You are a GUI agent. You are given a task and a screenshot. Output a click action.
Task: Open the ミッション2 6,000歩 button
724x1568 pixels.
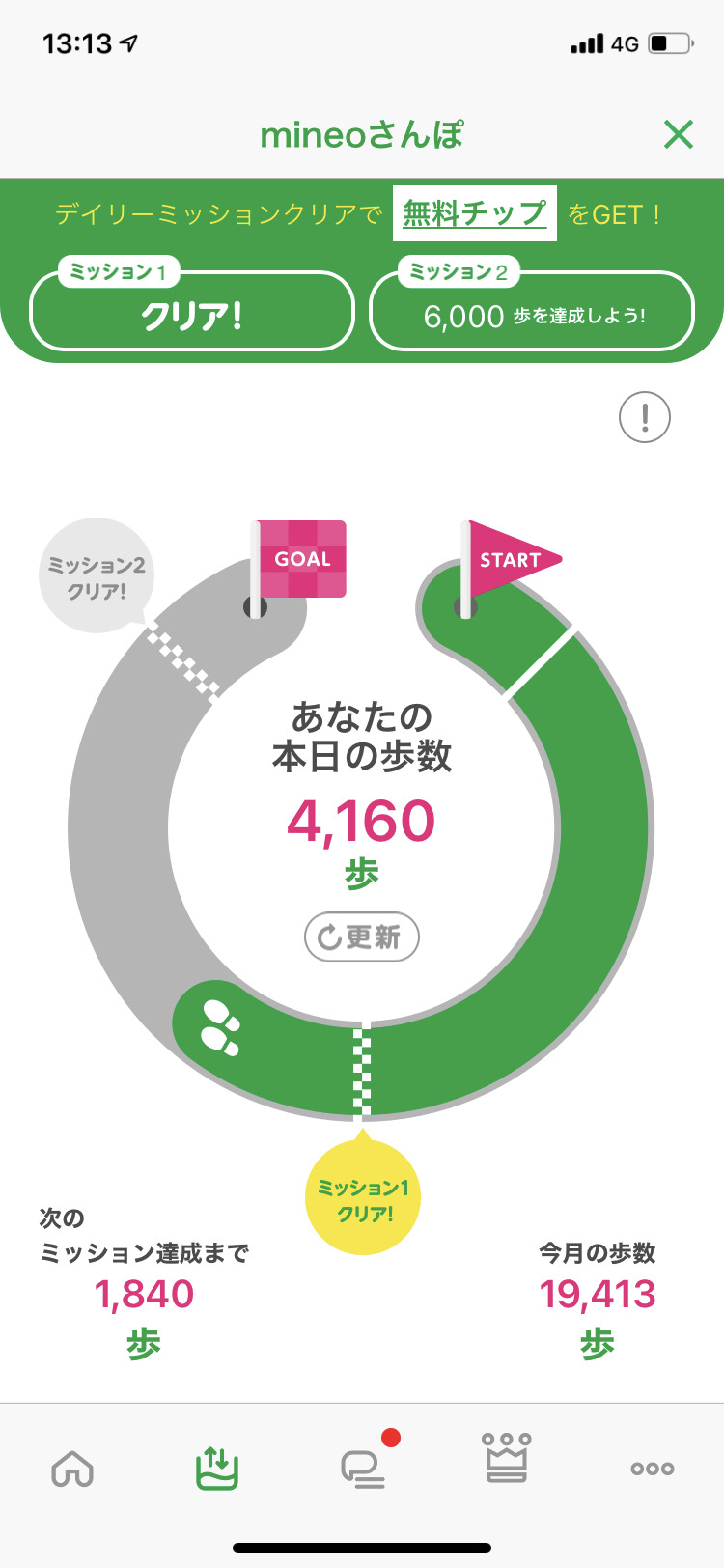pos(532,311)
